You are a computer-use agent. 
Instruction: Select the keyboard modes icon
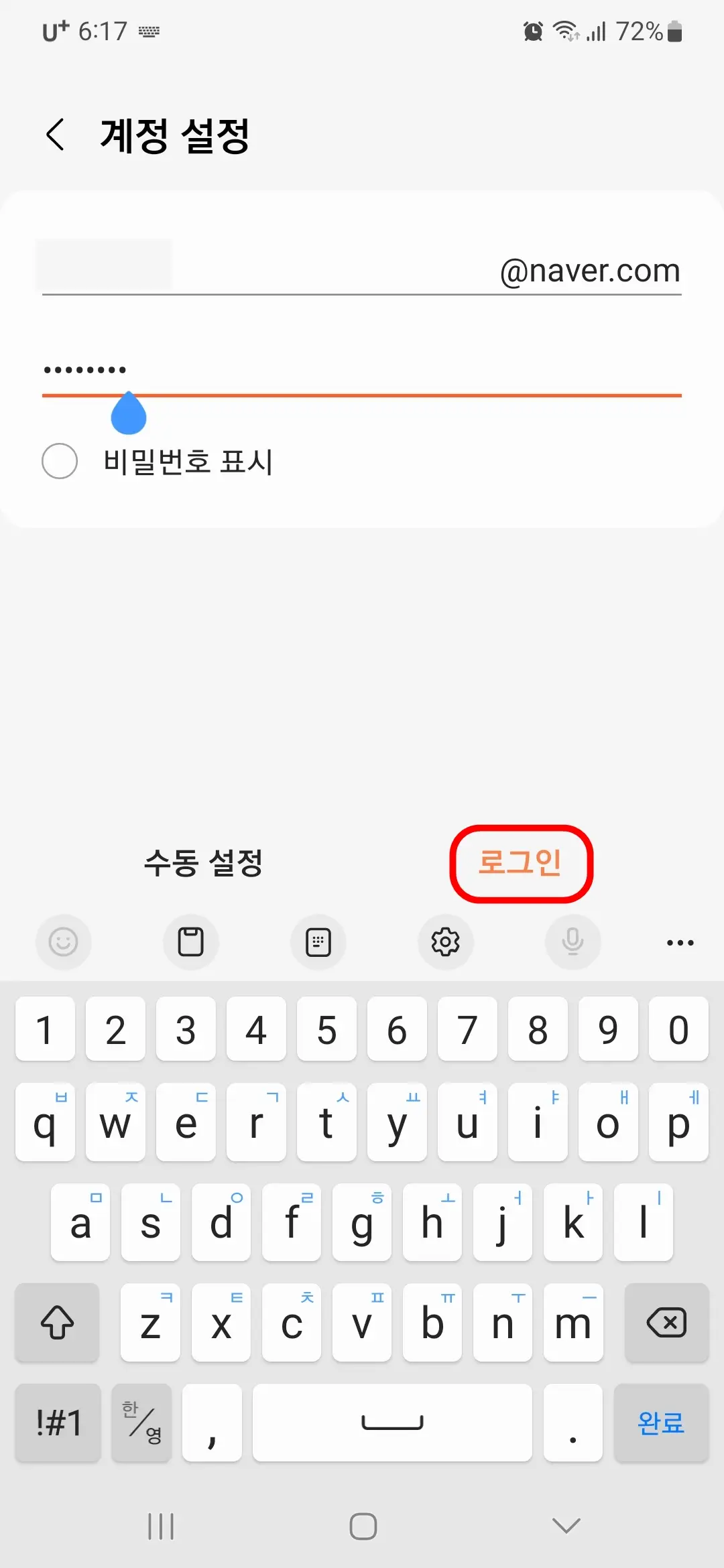click(x=318, y=942)
